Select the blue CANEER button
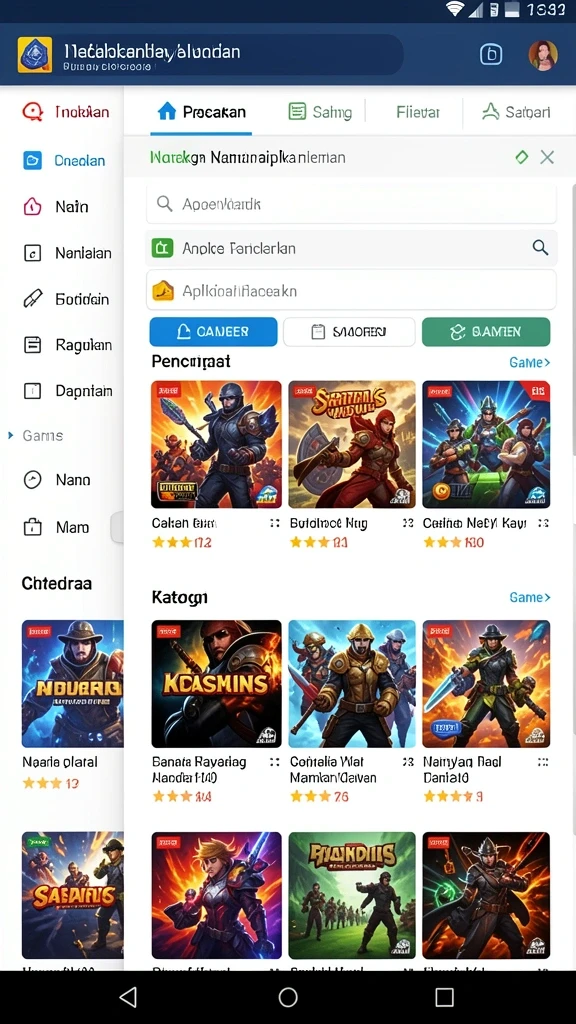The image size is (576, 1024). coord(213,332)
